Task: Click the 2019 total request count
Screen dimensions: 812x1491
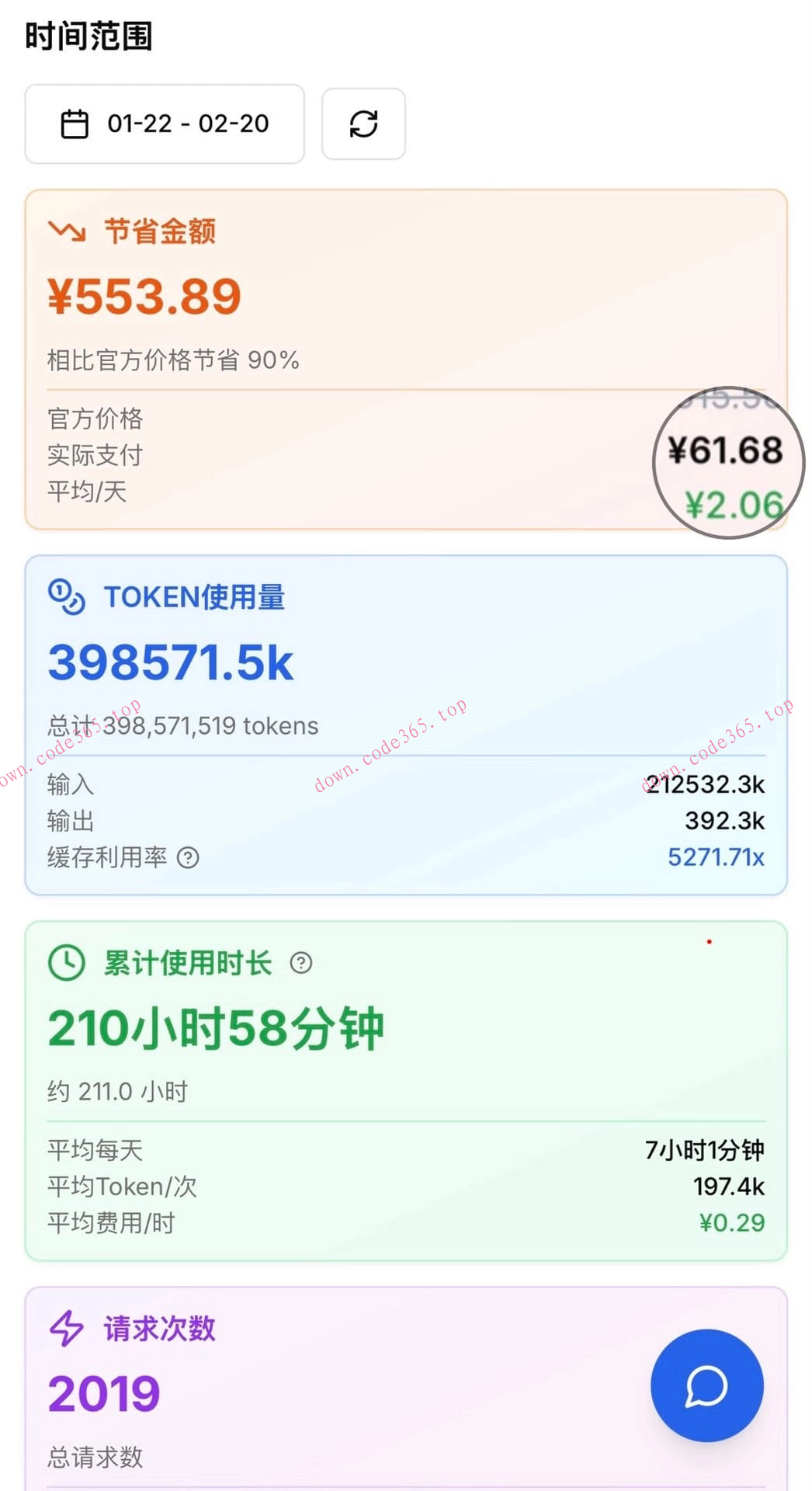Action: pyautogui.click(x=103, y=1393)
